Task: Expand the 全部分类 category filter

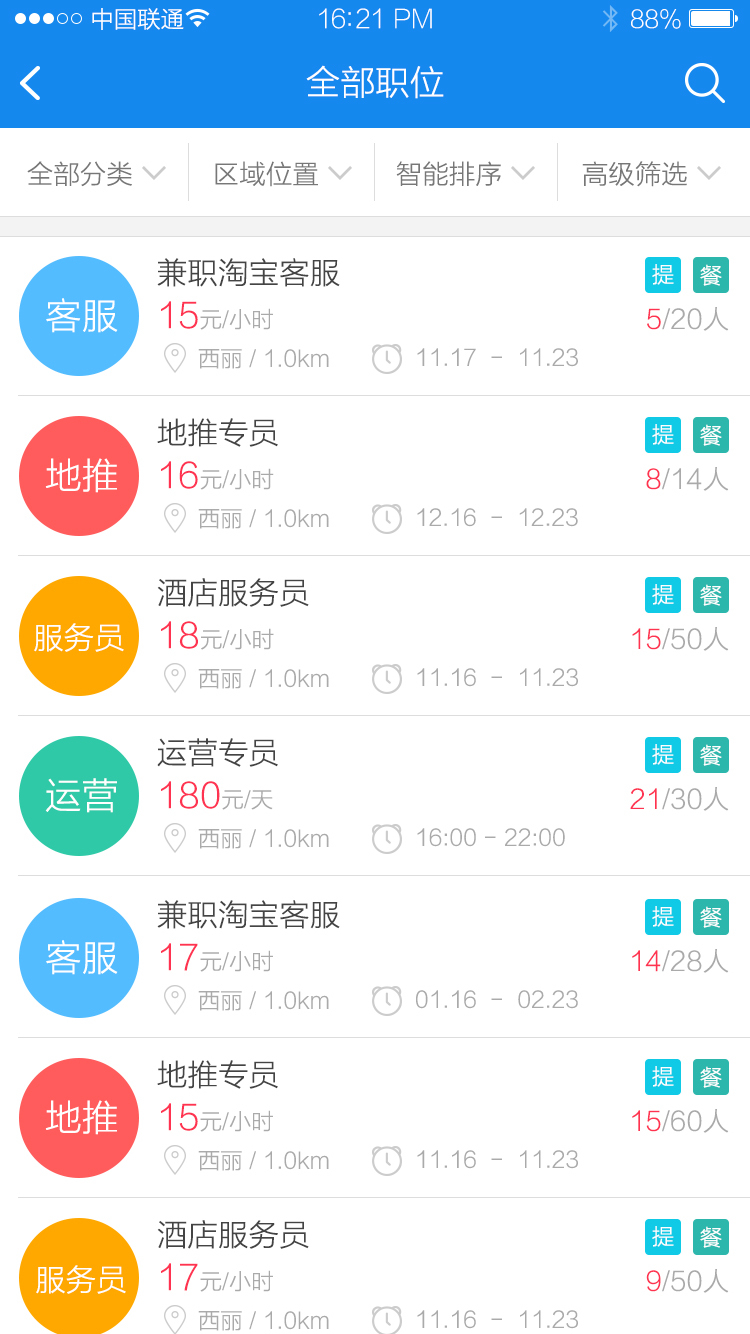Action: [x=95, y=174]
